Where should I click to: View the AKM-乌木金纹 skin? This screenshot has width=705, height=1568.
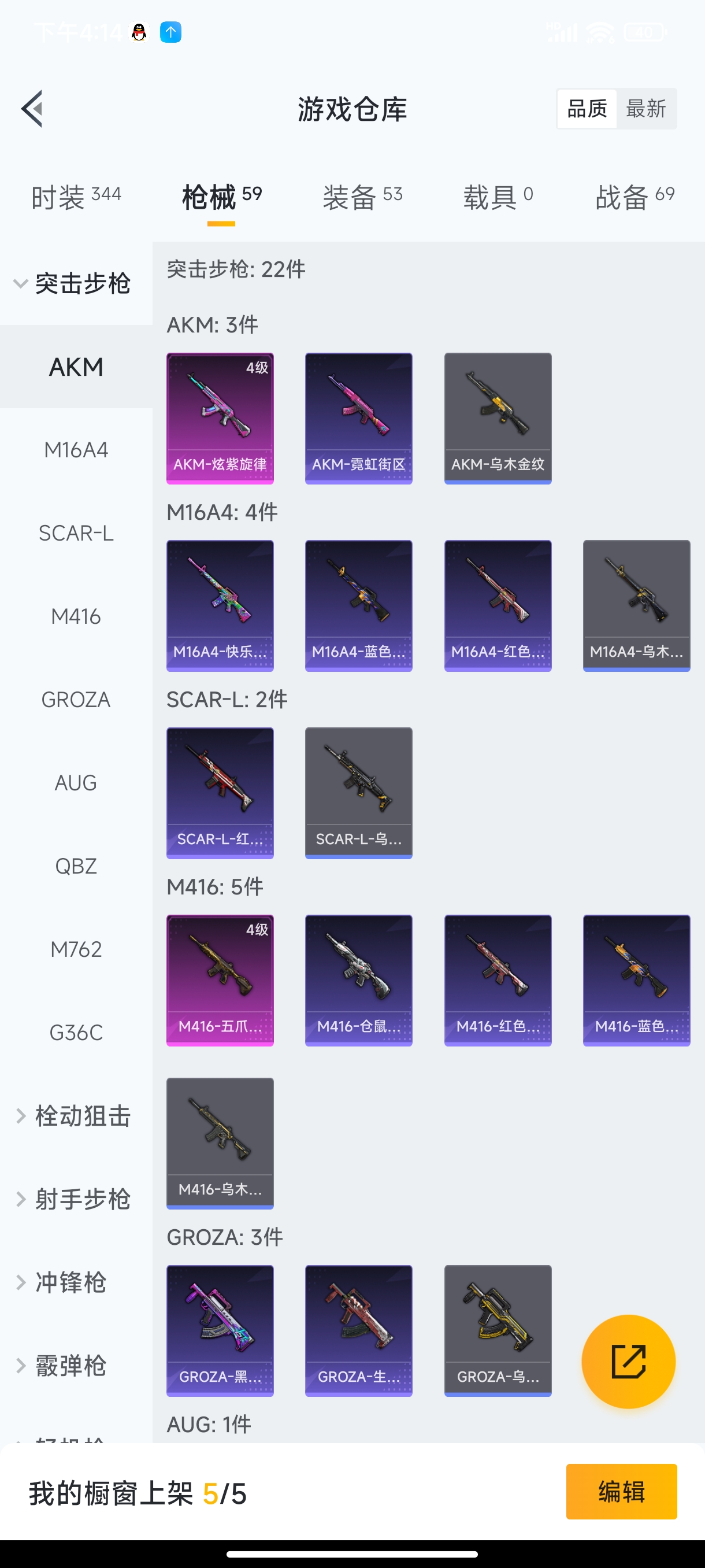pyautogui.click(x=498, y=418)
